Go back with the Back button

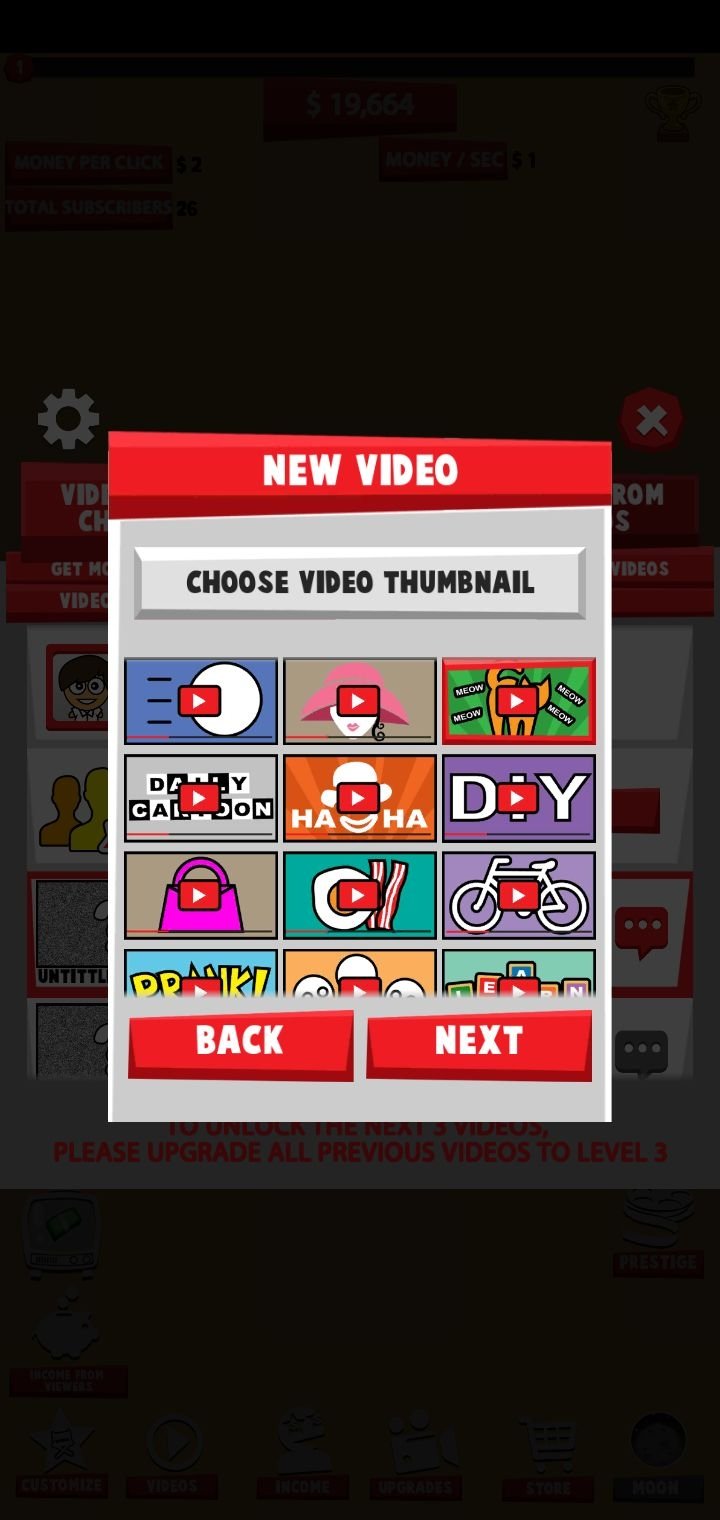pyautogui.click(x=240, y=1044)
